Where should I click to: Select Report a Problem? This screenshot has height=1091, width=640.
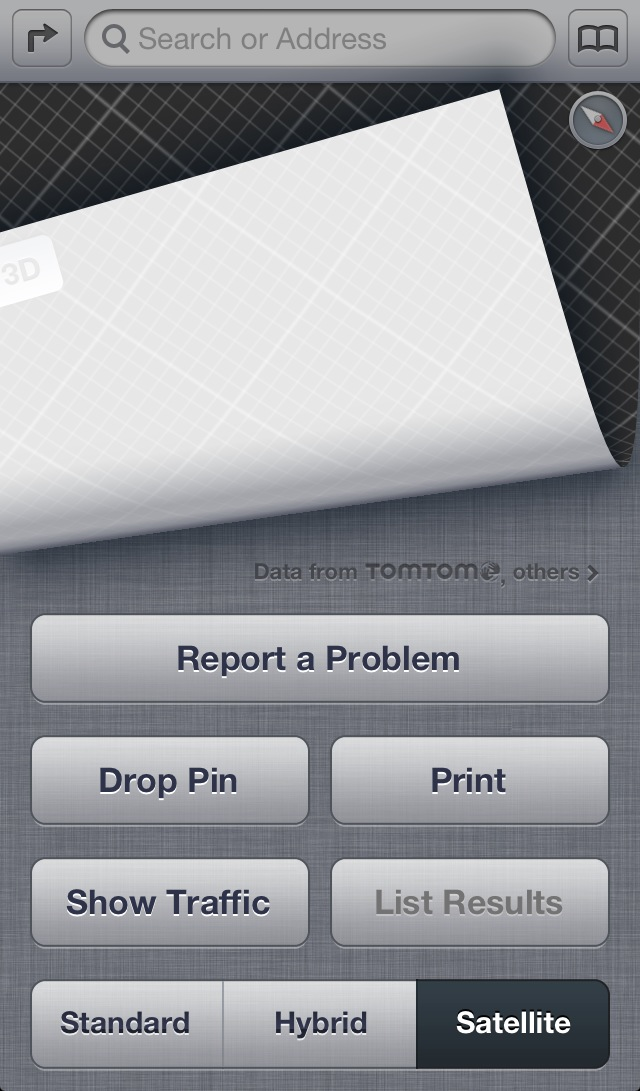point(319,659)
